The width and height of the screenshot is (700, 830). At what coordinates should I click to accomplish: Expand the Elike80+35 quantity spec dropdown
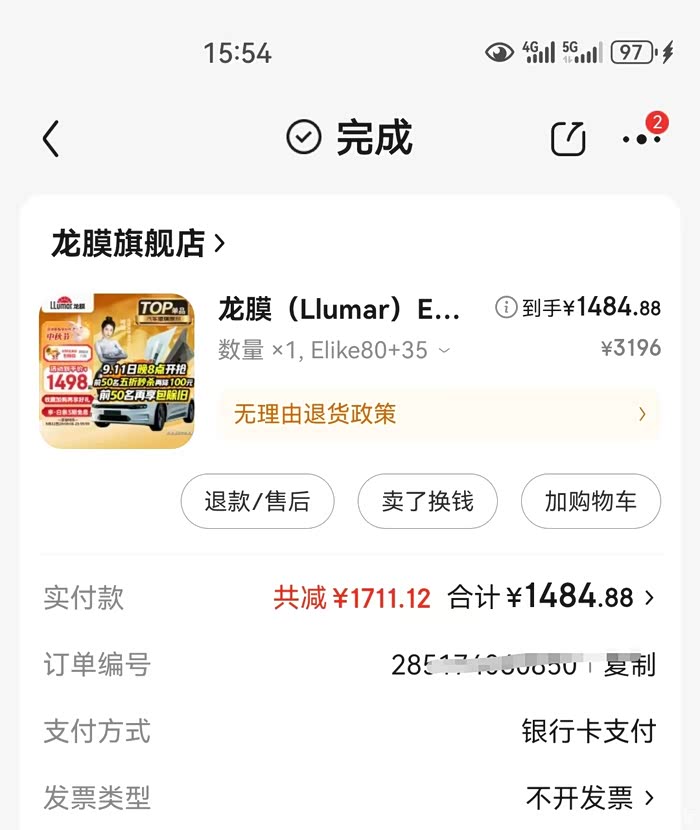click(444, 351)
